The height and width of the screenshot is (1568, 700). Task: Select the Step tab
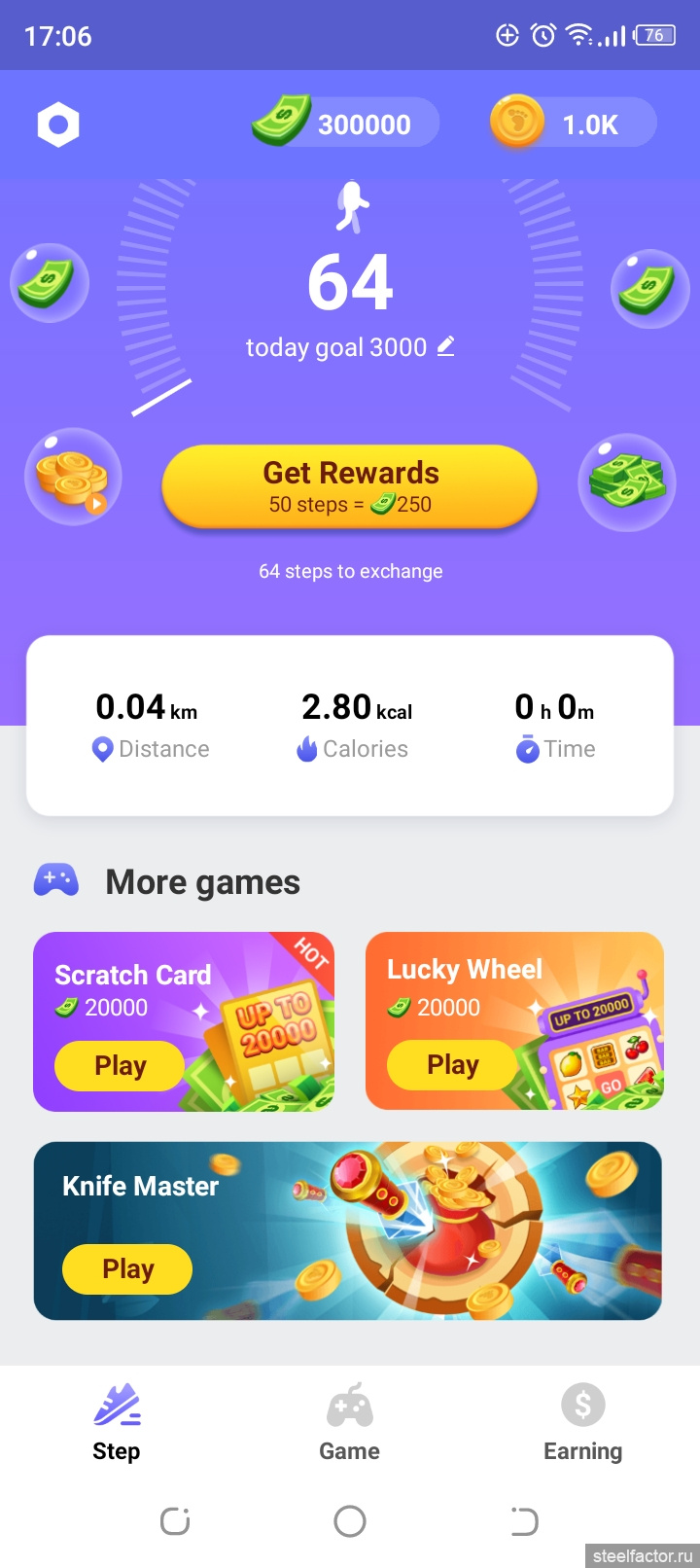coord(117,1422)
